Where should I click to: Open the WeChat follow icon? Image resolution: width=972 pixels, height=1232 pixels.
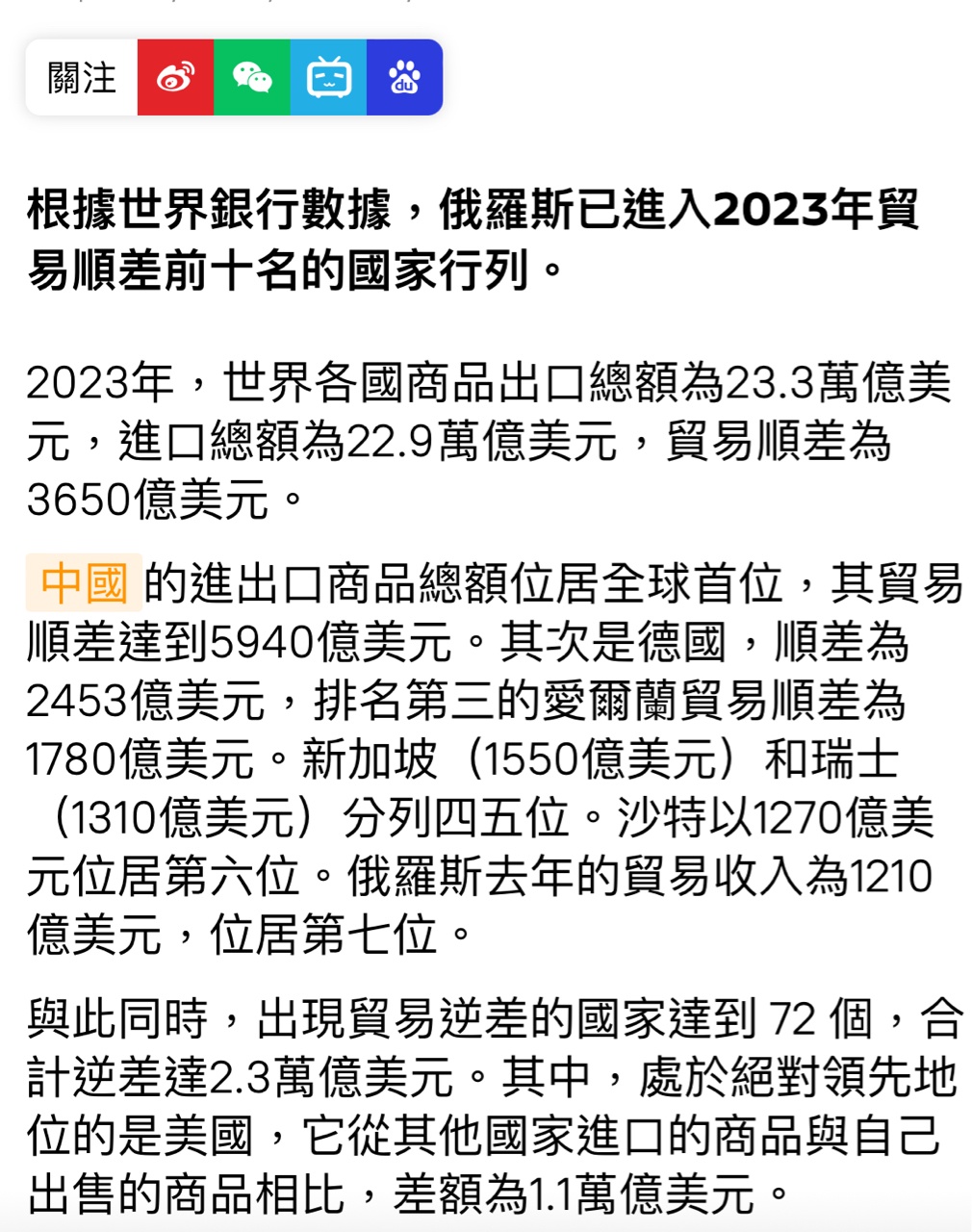pos(252,78)
